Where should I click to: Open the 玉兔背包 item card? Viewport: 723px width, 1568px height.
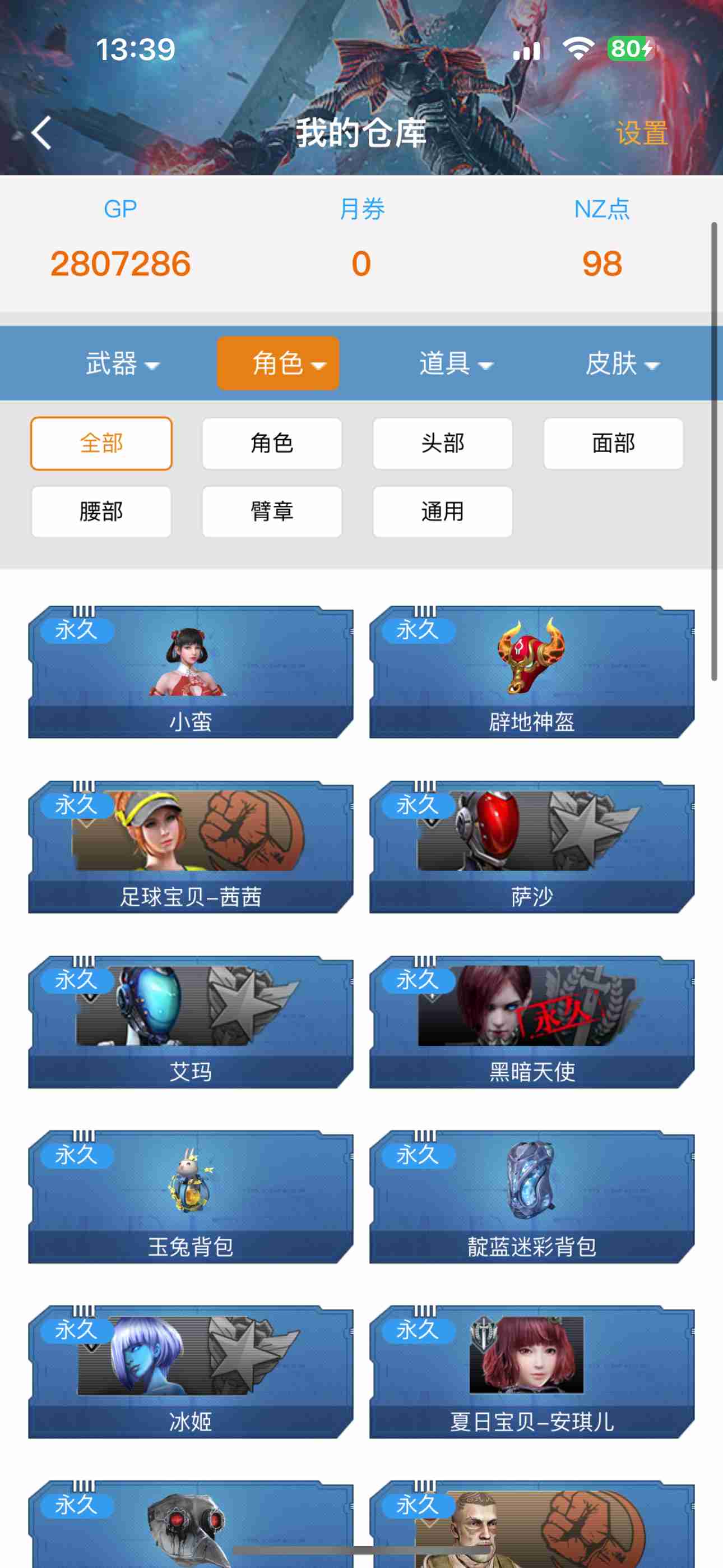click(191, 1197)
